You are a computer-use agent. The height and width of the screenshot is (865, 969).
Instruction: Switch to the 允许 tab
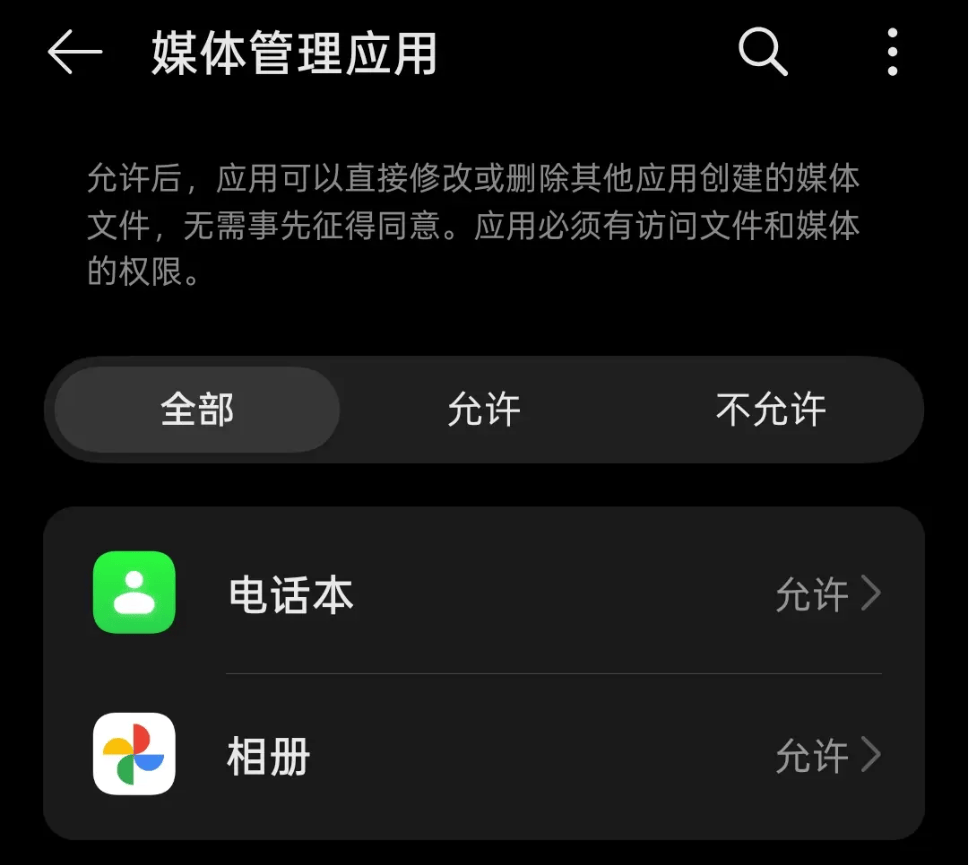click(x=484, y=410)
